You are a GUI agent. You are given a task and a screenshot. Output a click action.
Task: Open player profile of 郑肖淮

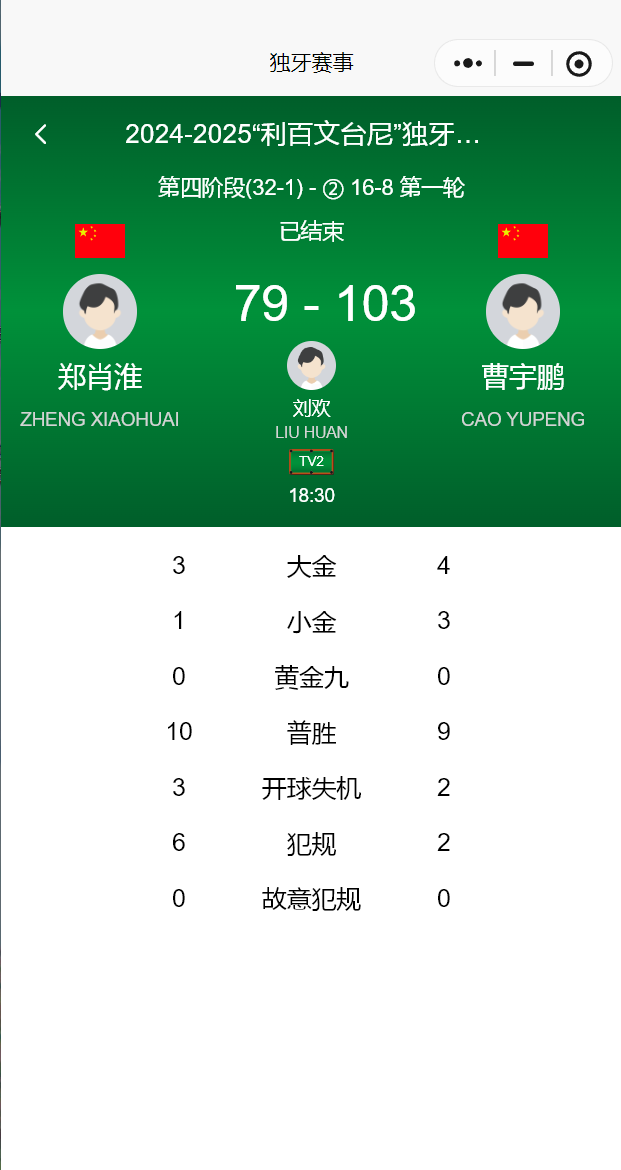(x=100, y=311)
